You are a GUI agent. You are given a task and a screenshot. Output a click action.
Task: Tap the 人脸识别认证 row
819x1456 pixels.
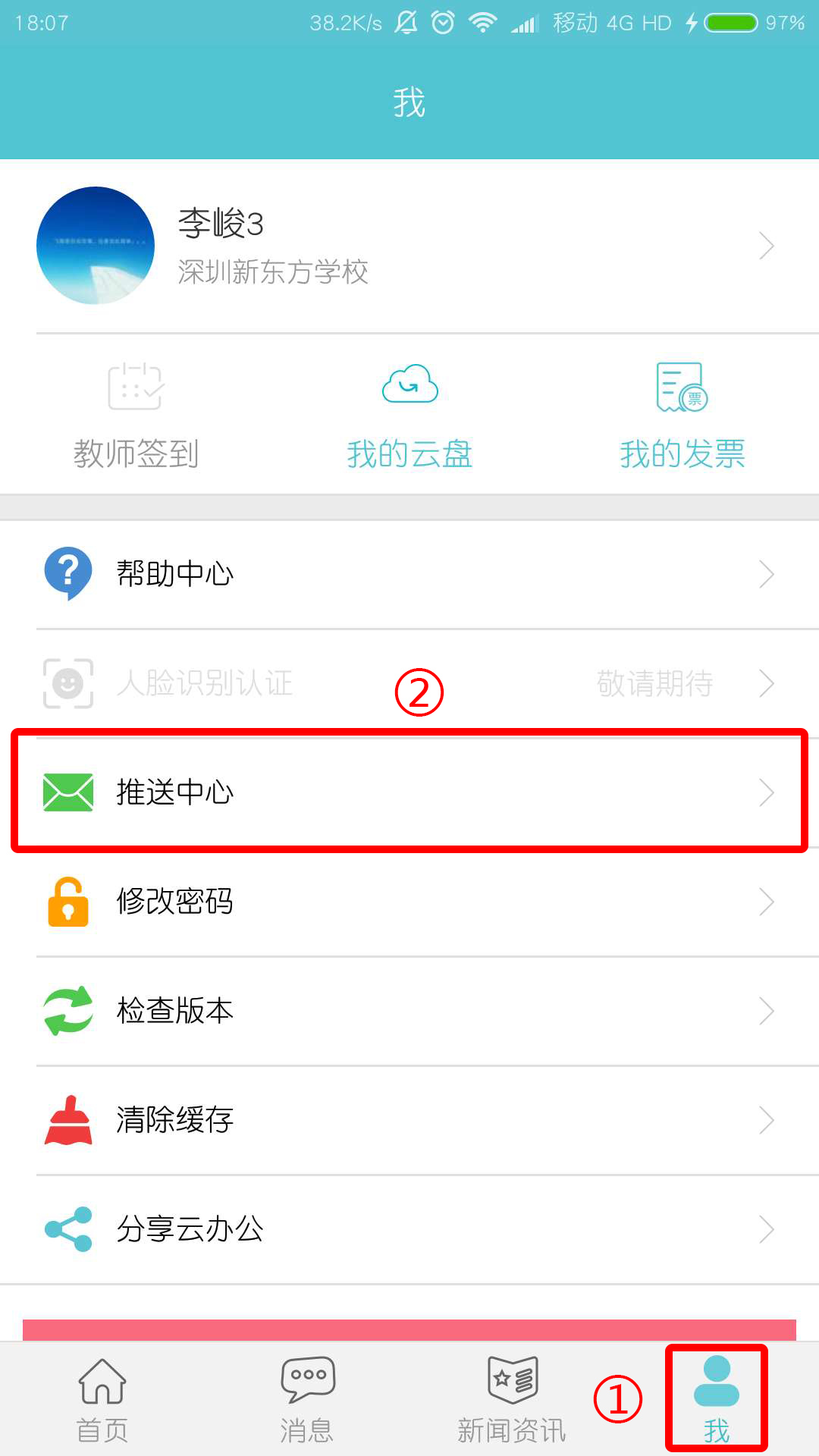click(x=409, y=683)
